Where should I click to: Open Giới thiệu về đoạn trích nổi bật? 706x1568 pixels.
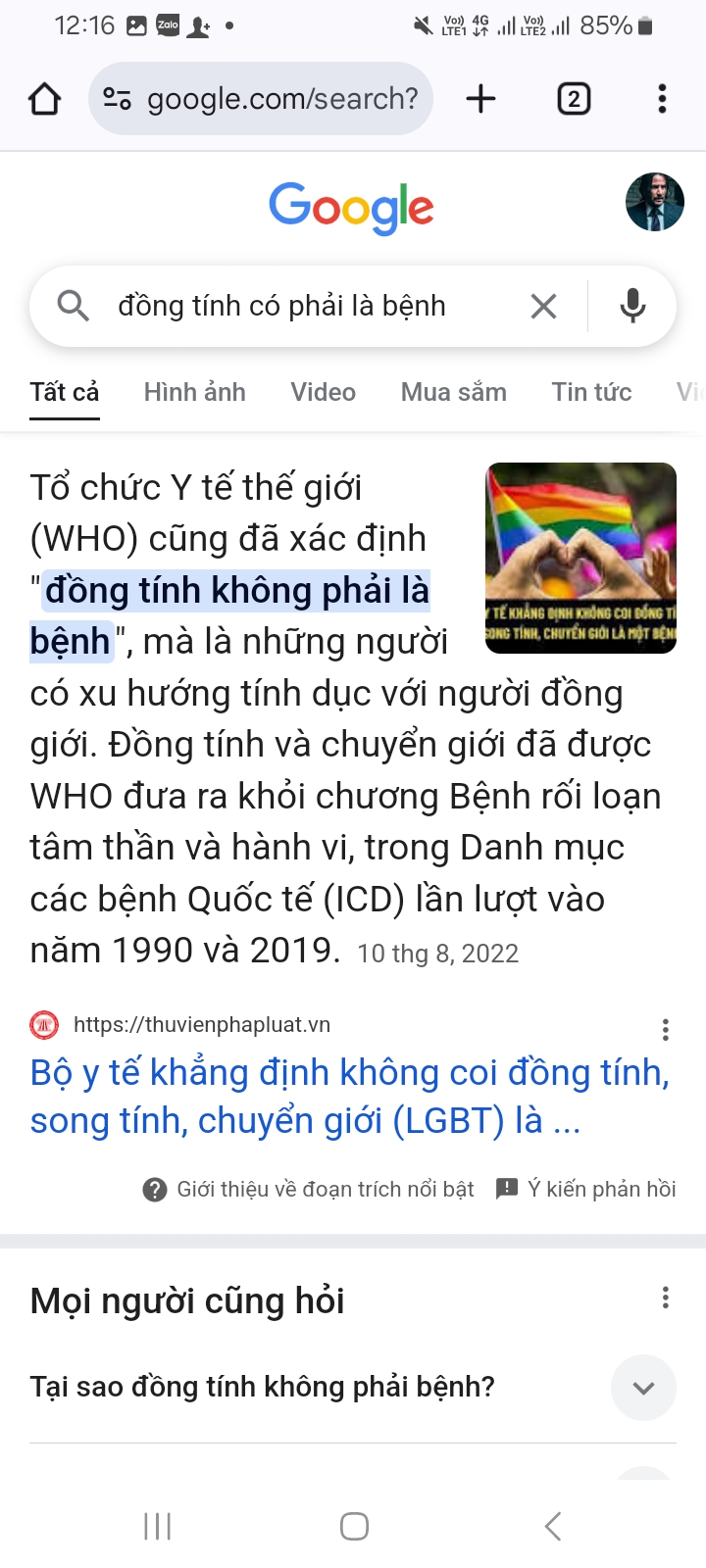pos(309,1189)
